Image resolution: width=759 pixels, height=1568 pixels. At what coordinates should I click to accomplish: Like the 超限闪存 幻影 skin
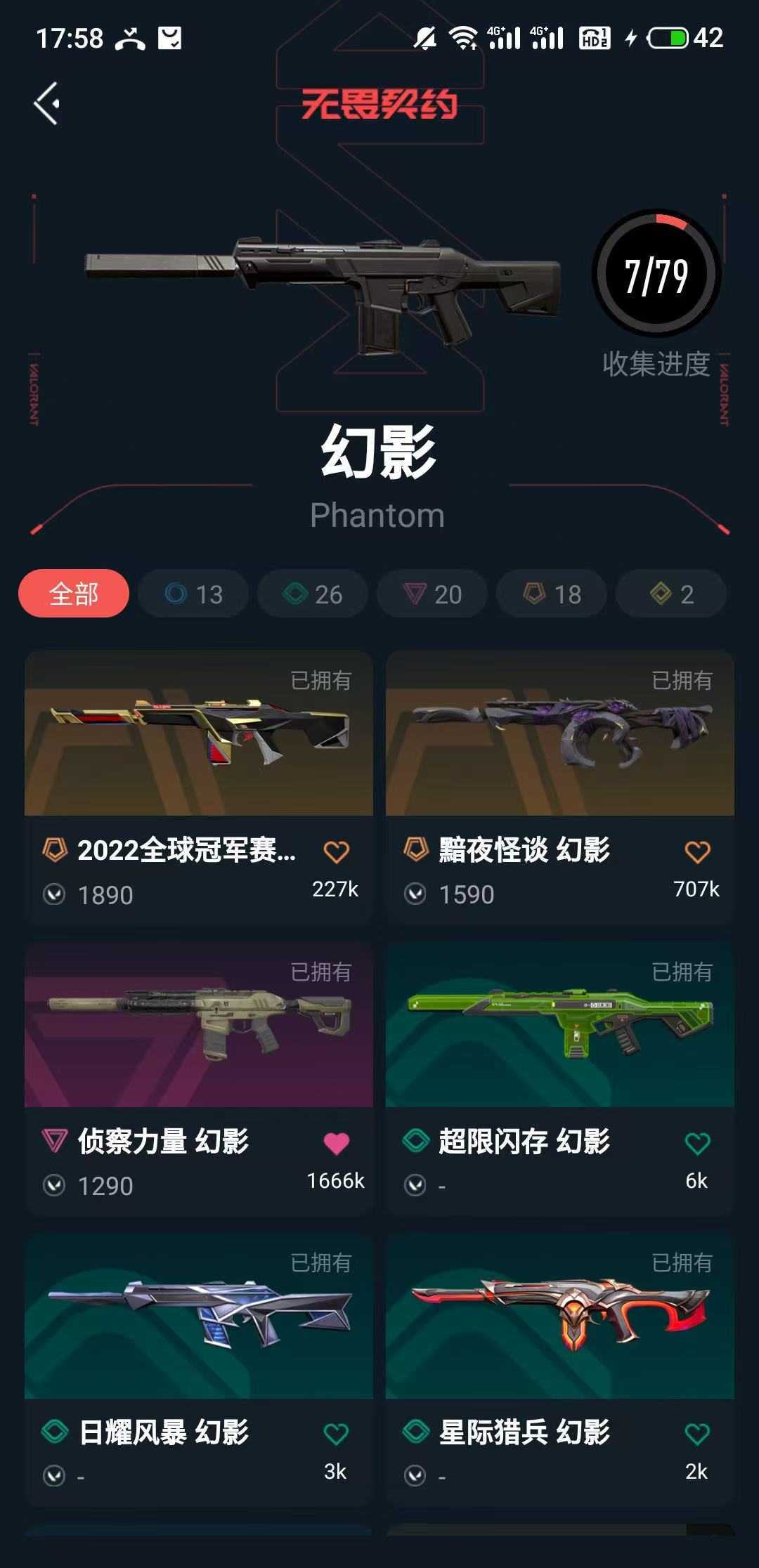(697, 1144)
